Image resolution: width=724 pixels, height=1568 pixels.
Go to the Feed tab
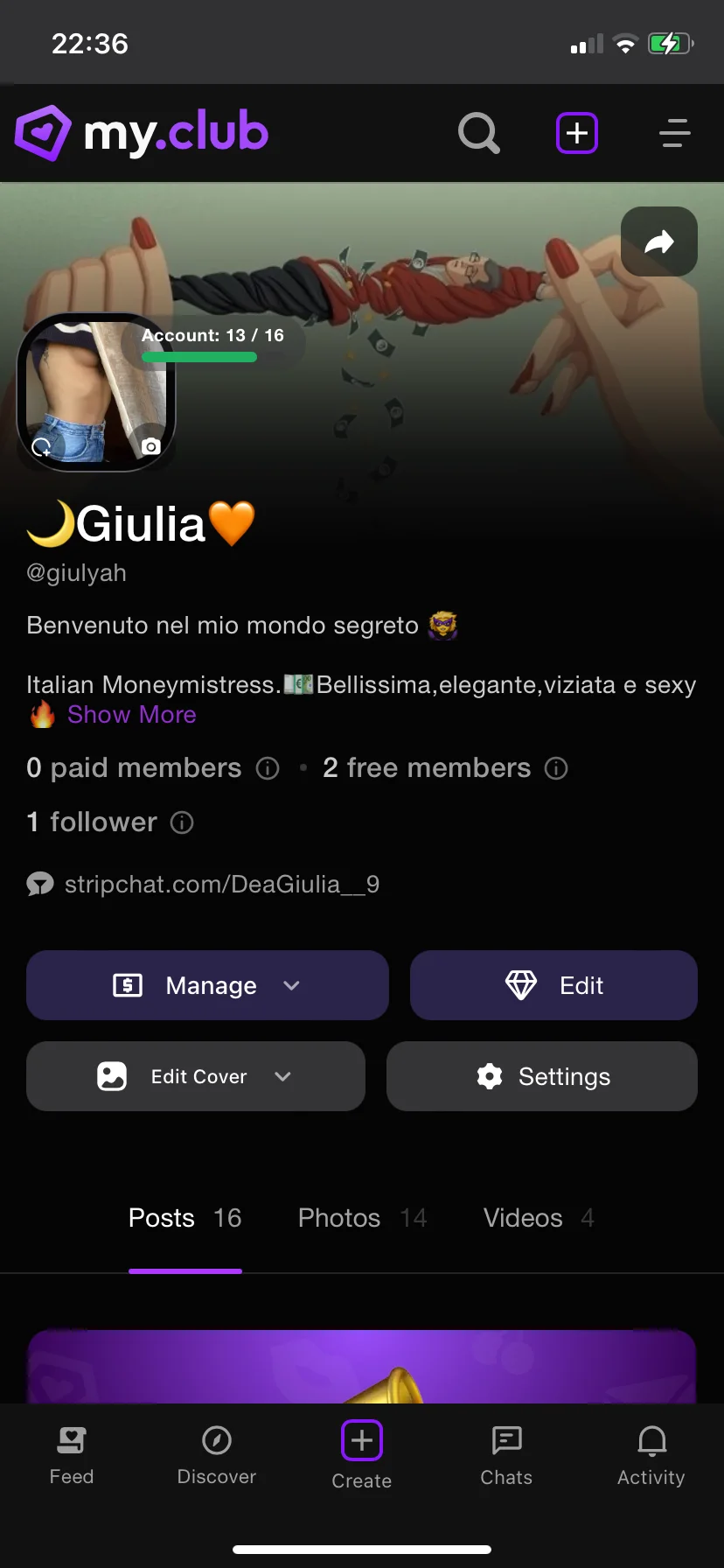72,1456
